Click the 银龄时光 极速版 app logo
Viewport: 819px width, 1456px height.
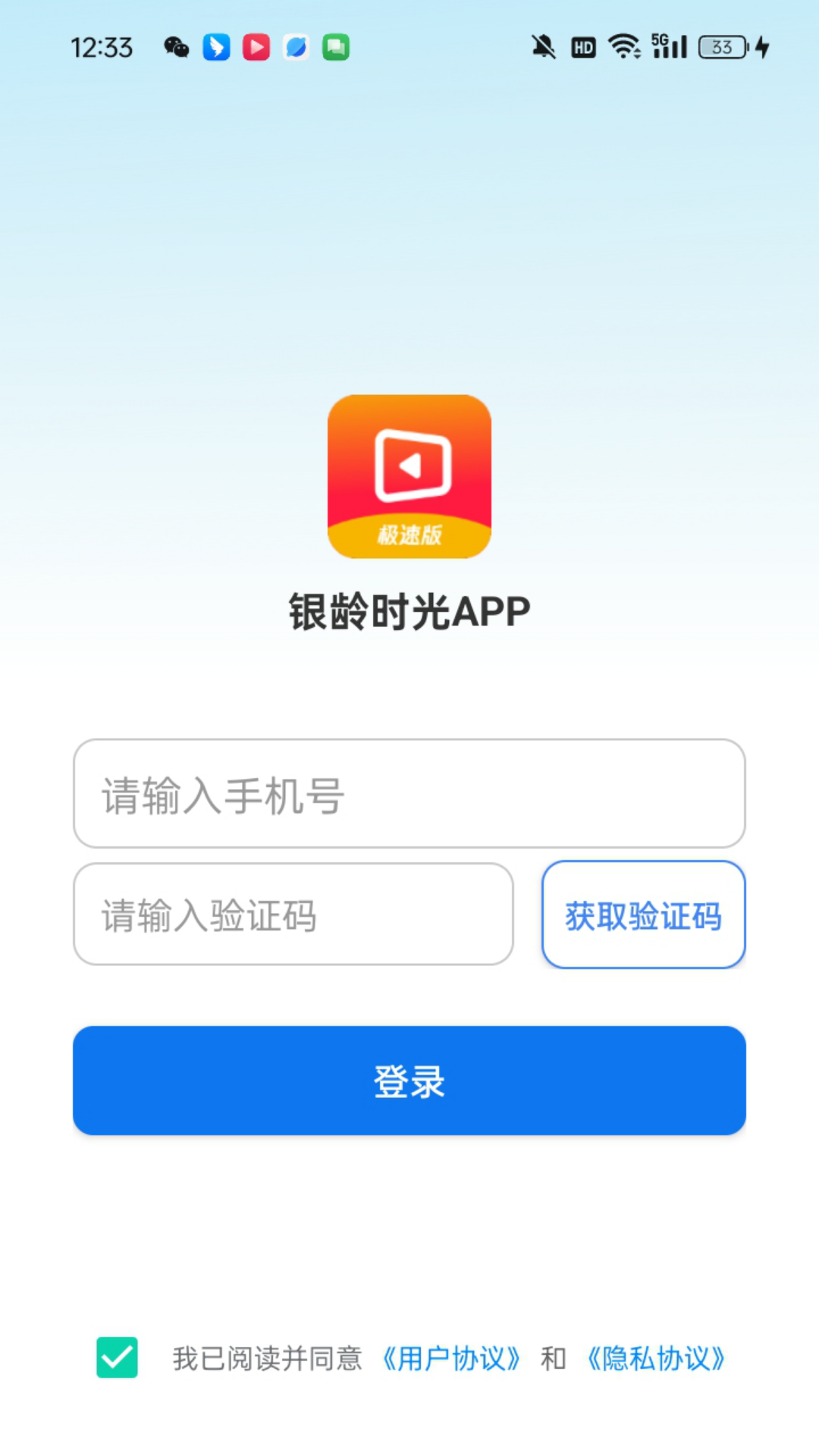(x=409, y=474)
